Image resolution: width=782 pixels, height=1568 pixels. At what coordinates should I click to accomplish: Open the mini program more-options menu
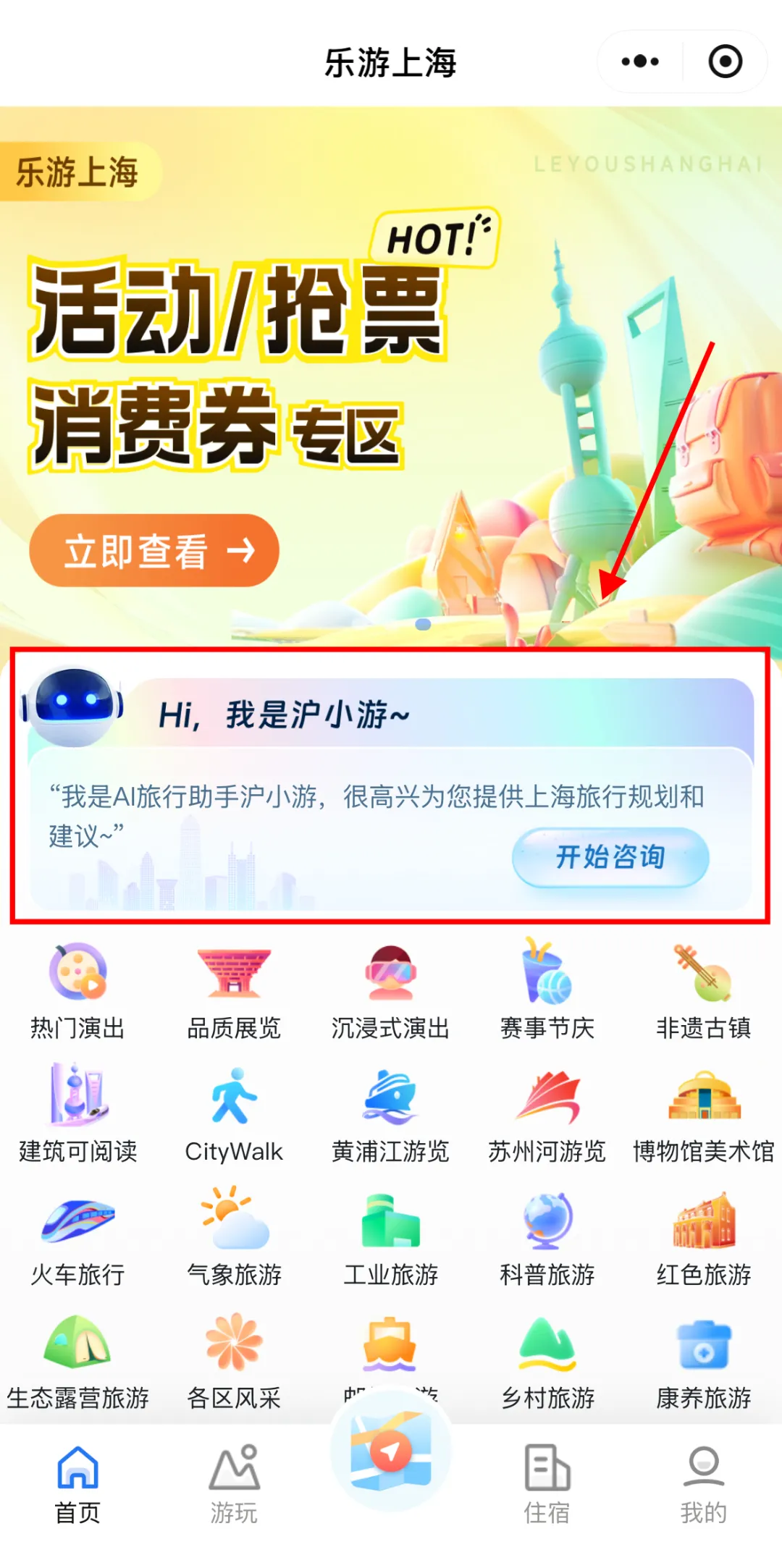click(x=640, y=62)
